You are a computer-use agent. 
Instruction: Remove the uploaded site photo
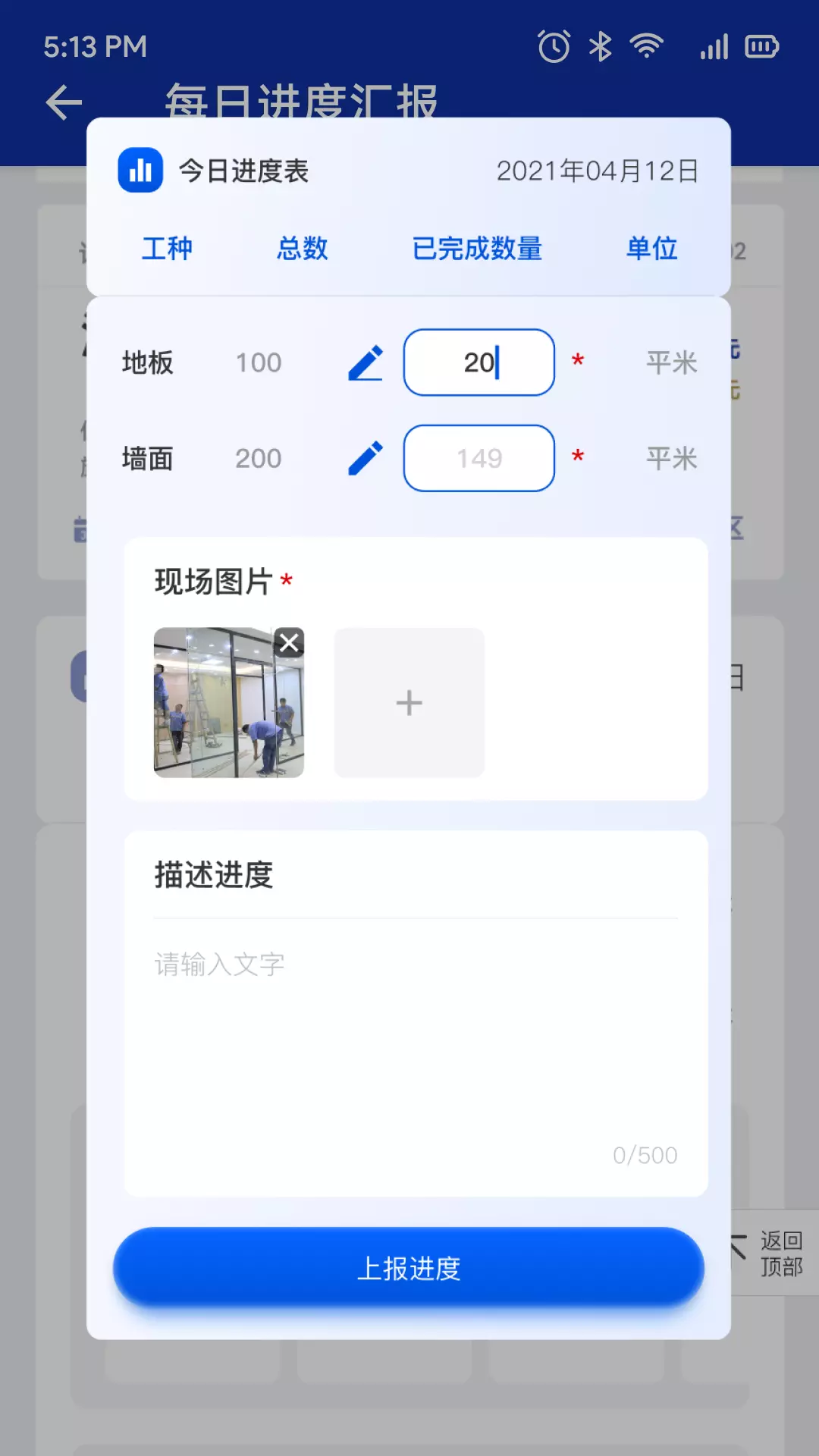click(x=289, y=643)
